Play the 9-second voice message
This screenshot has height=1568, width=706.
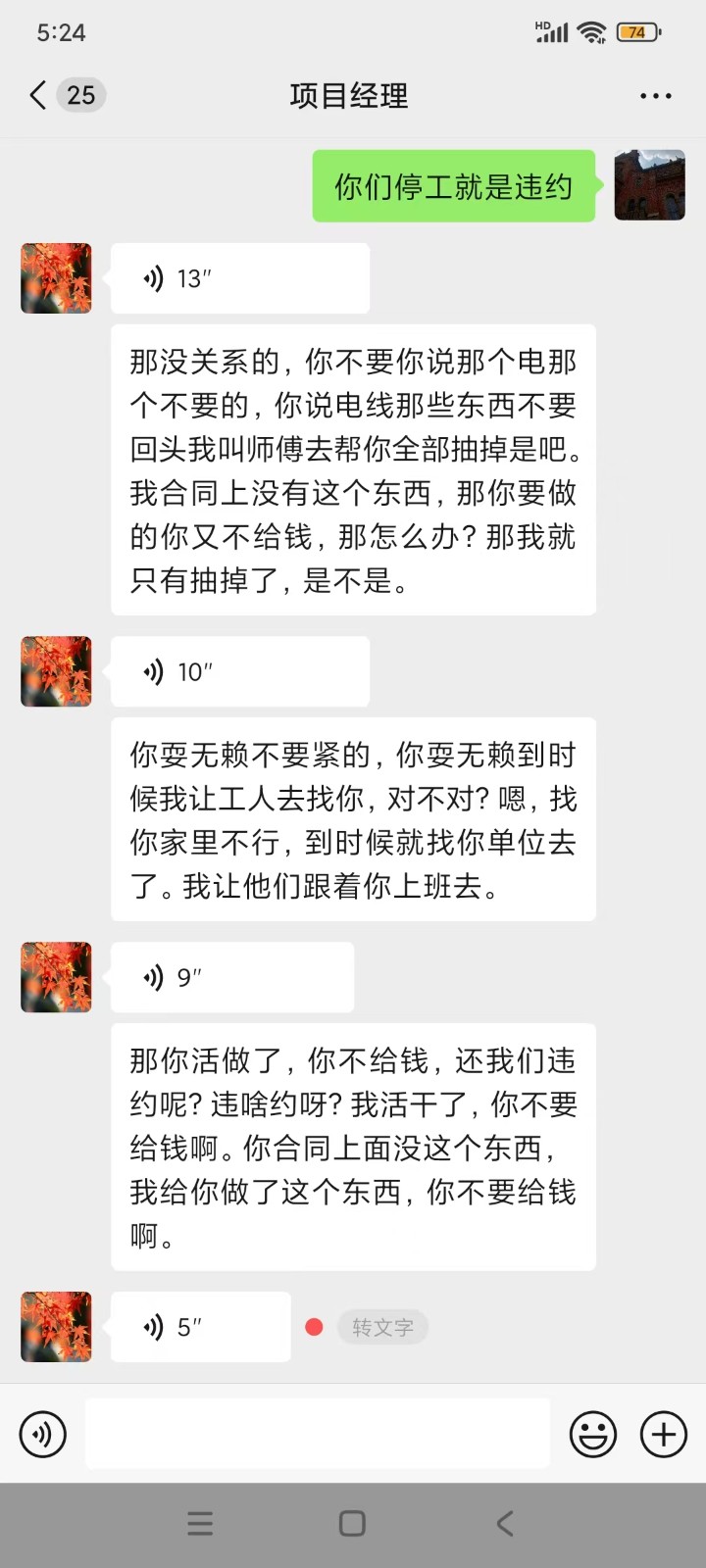(231, 978)
